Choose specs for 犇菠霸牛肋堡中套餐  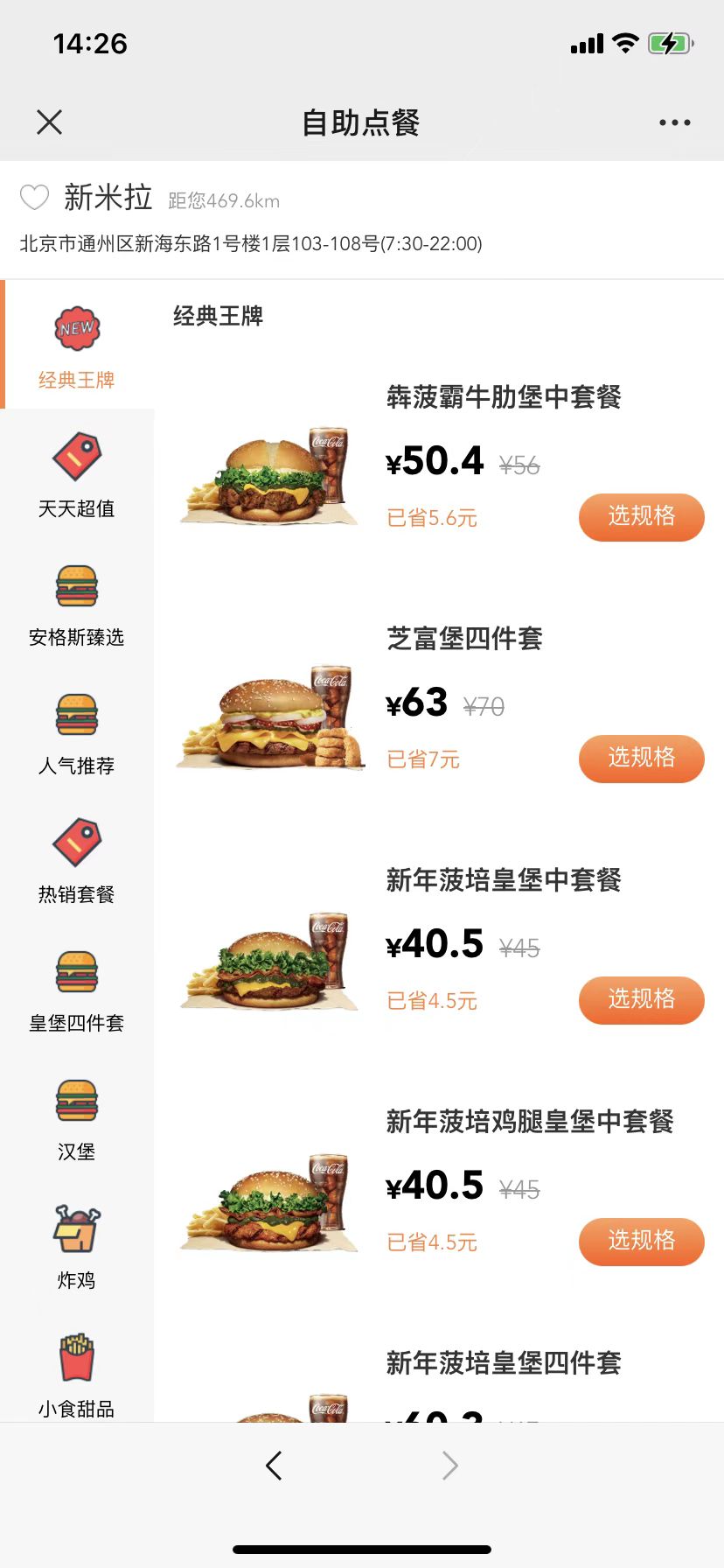click(641, 517)
